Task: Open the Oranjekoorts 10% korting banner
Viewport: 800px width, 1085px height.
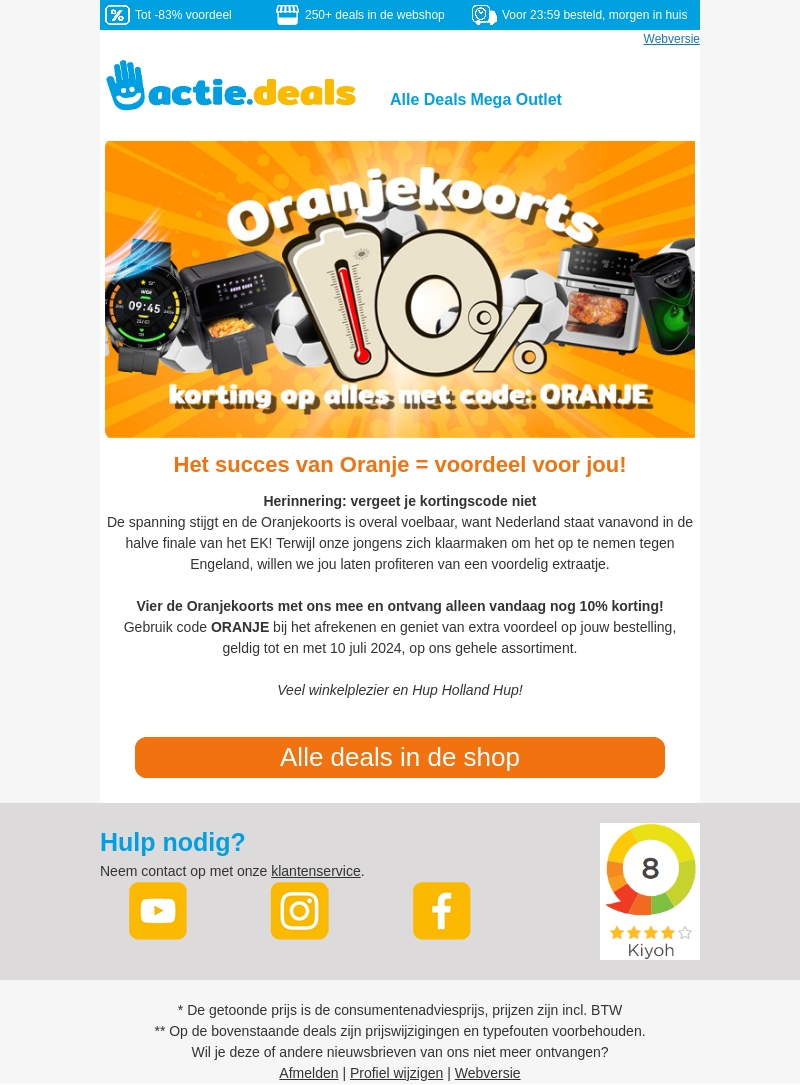Action: coord(400,289)
